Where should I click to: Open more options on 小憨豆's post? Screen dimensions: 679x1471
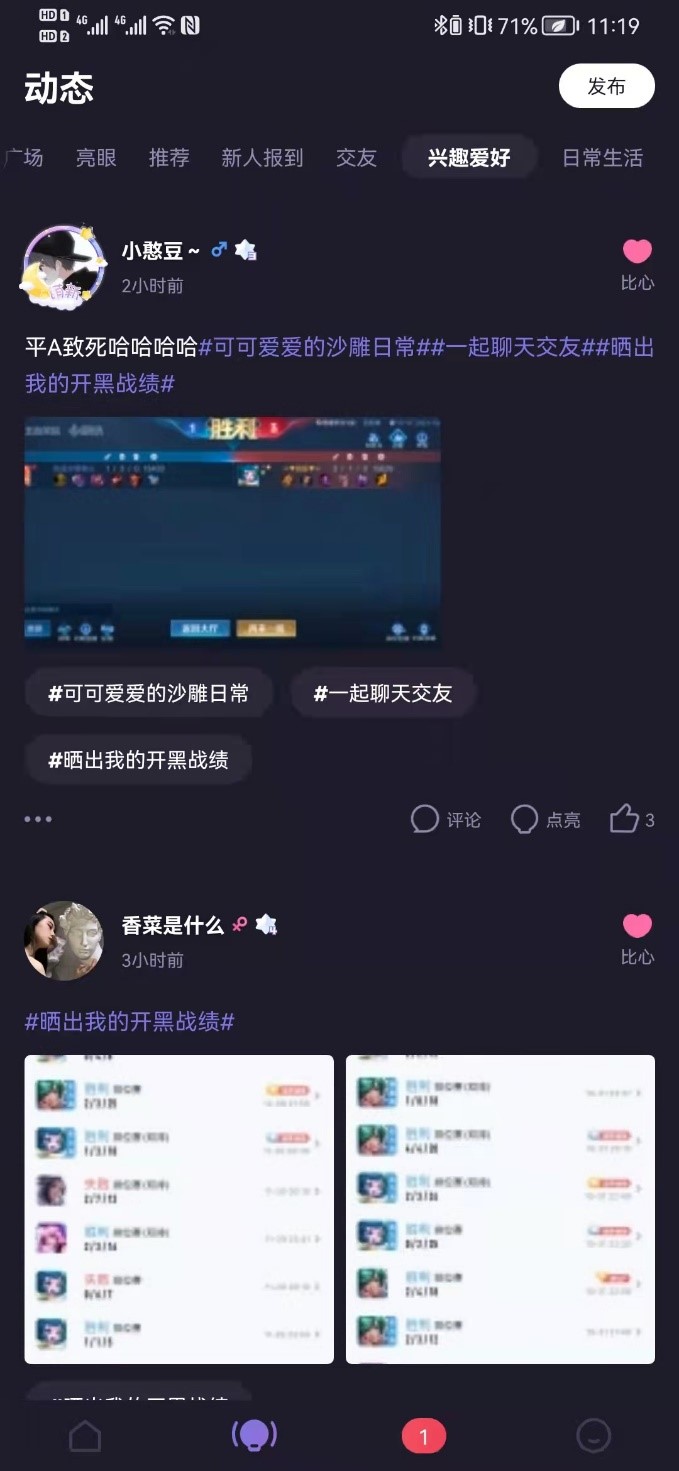tap(38, 819)
